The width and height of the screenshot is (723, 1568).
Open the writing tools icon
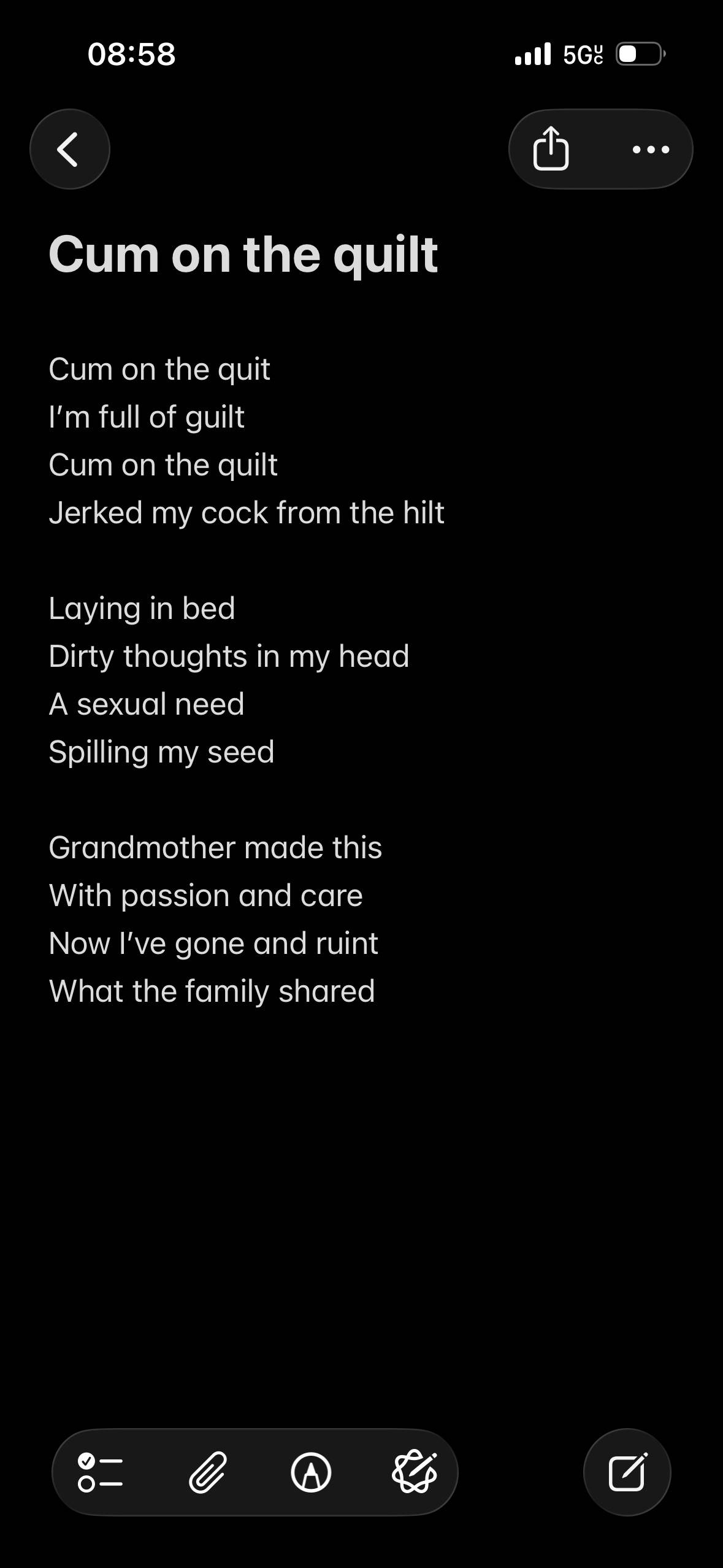click(x=415, y=1472)
